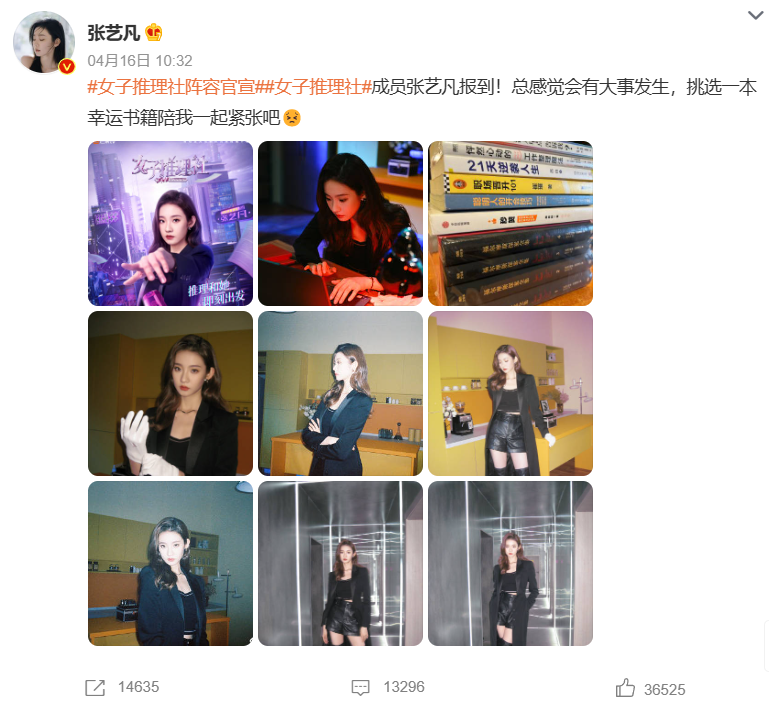The height and width of the screenshot is (708, 769).
Task: Open the photo leaning on yellow counter
Action: coord(510,393)
